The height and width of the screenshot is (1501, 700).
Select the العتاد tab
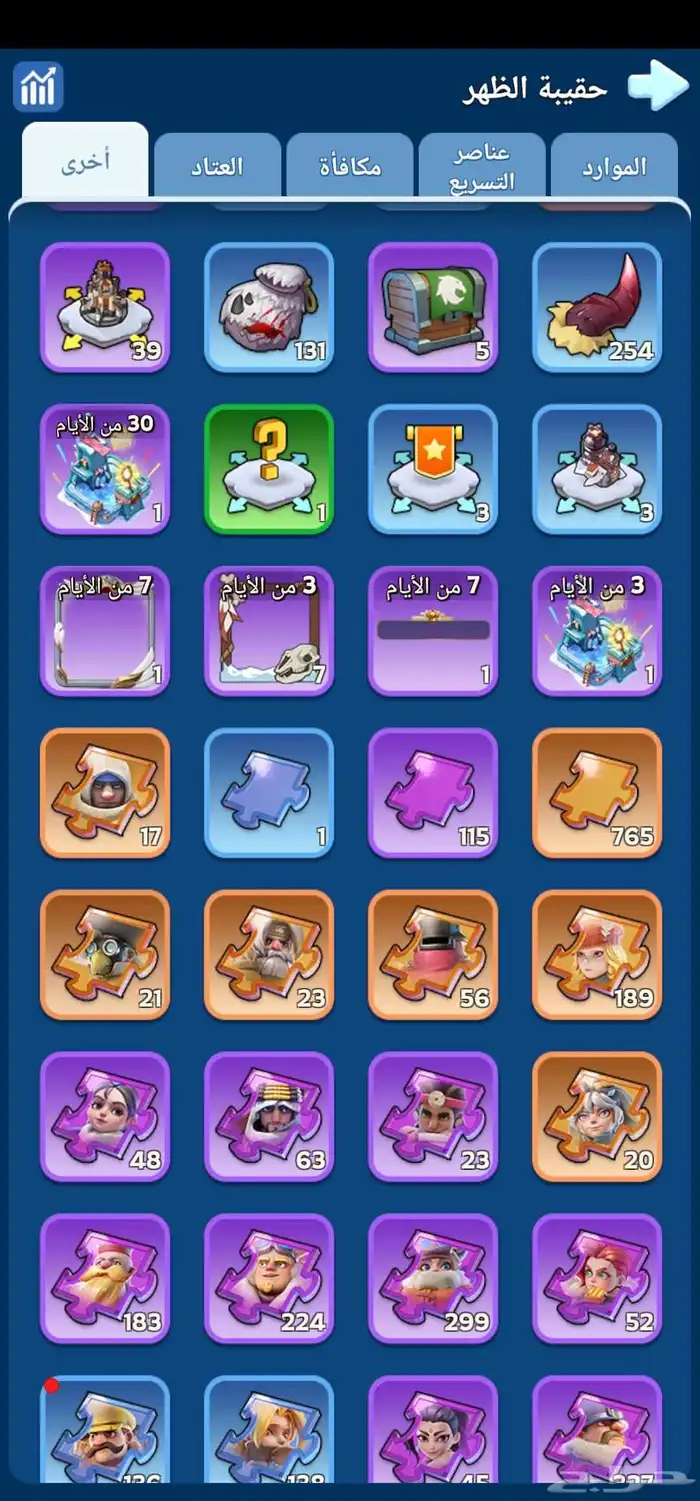tap(217, 166)
